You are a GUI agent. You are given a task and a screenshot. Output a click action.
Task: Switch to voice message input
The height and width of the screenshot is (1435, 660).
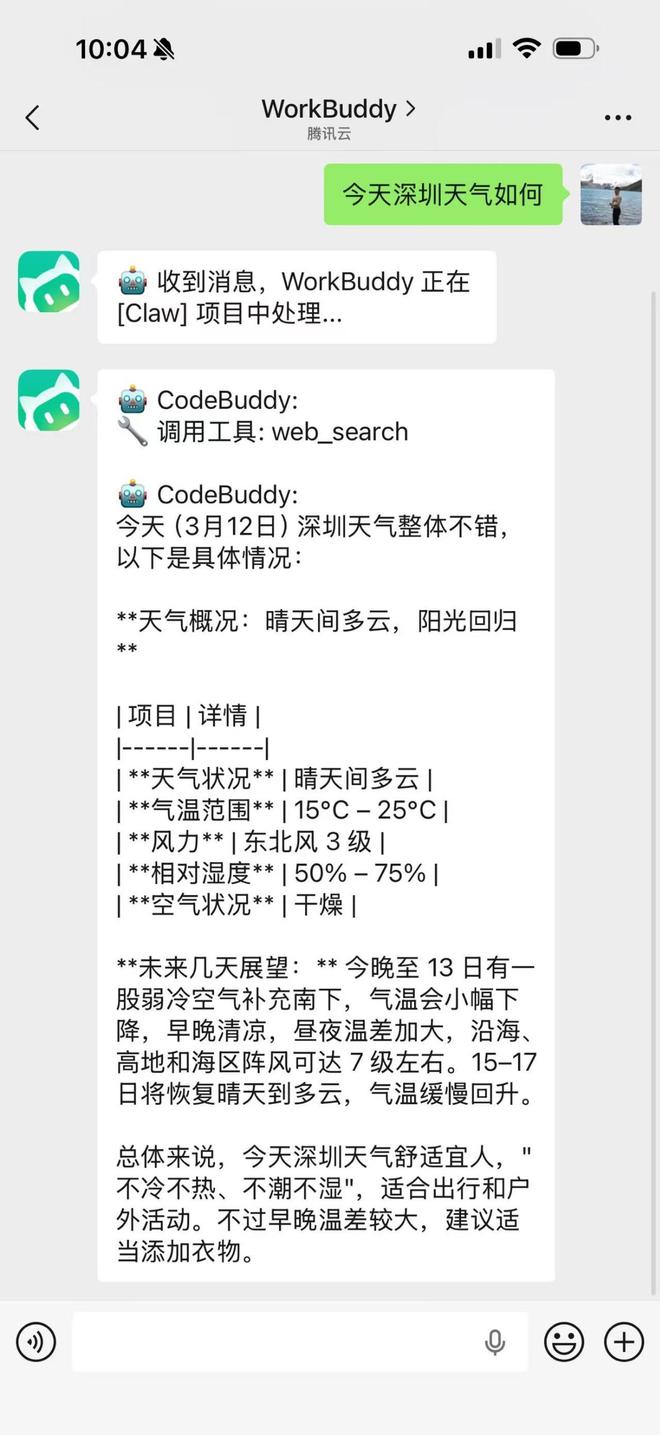click(36, 1341)
